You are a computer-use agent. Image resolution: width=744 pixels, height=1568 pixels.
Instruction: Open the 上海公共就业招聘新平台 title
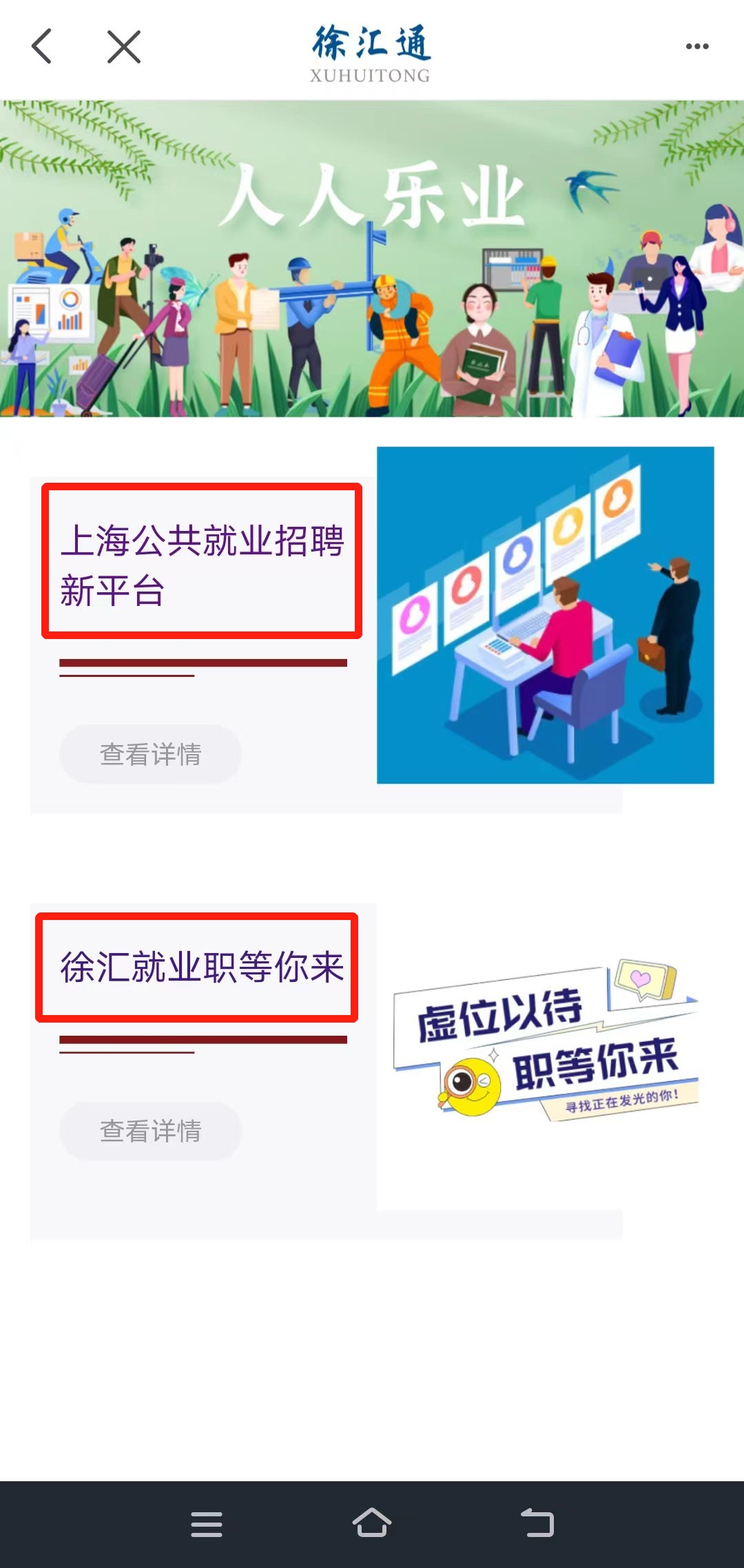pos(202,565)
